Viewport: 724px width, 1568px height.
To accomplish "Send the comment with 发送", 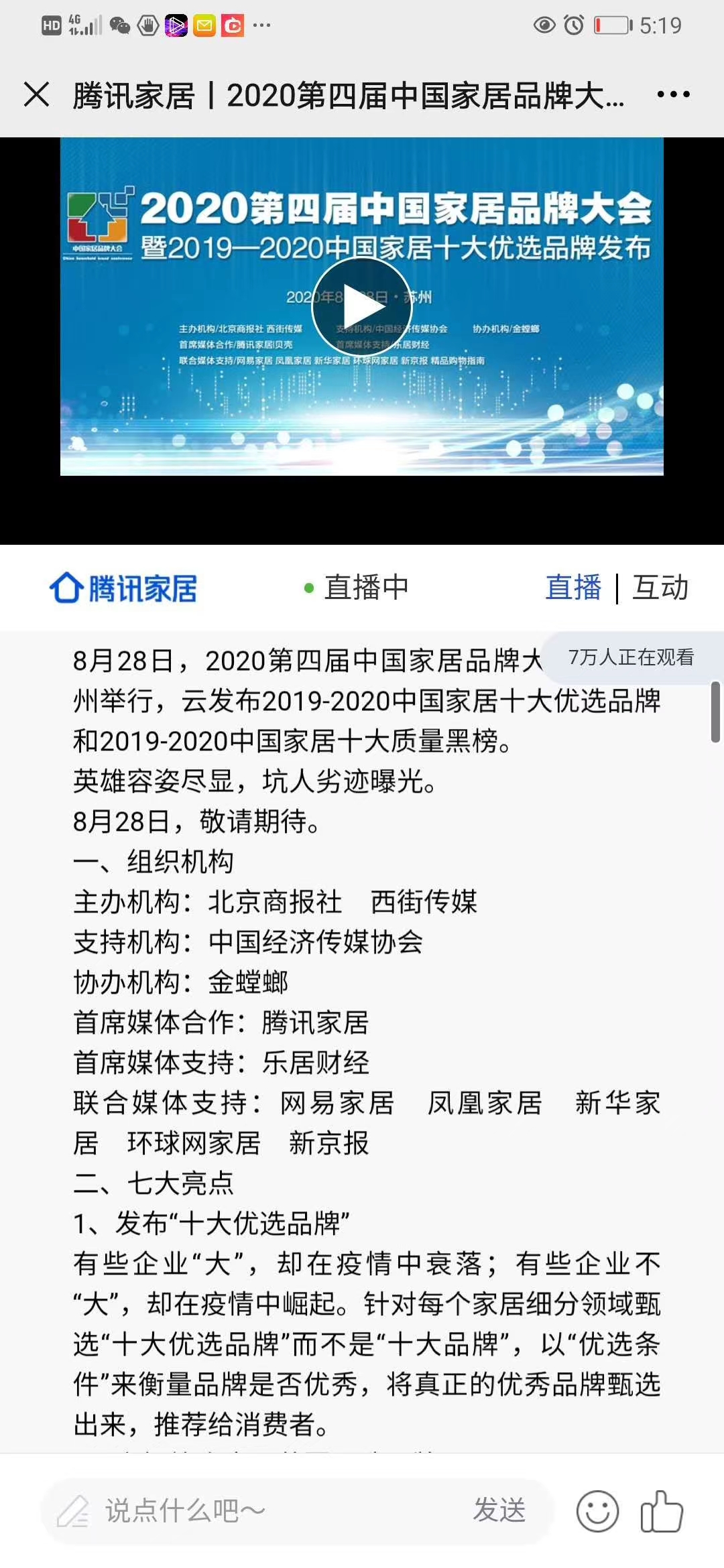I will pos(499,1510).
